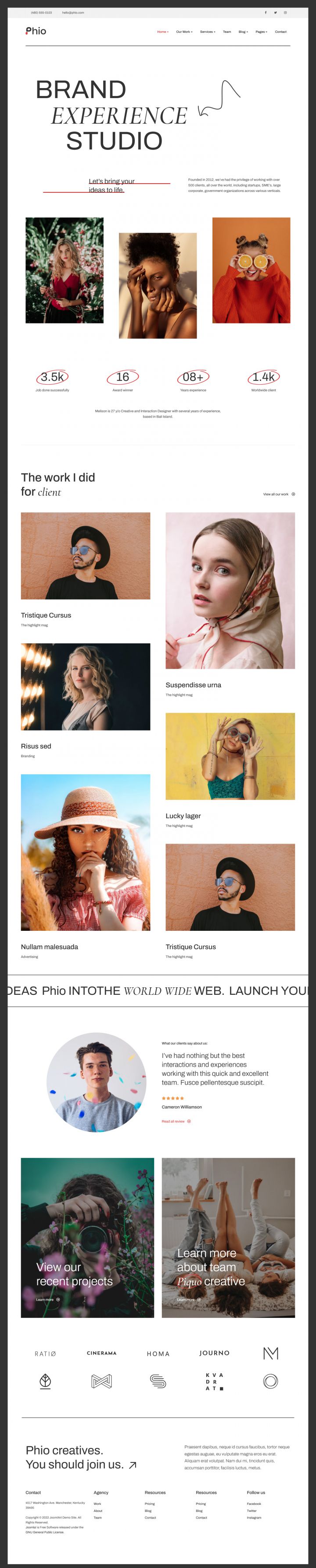316x1568 pixels.
Task: Open the Contact page from the top navigation
Action: 280,32
